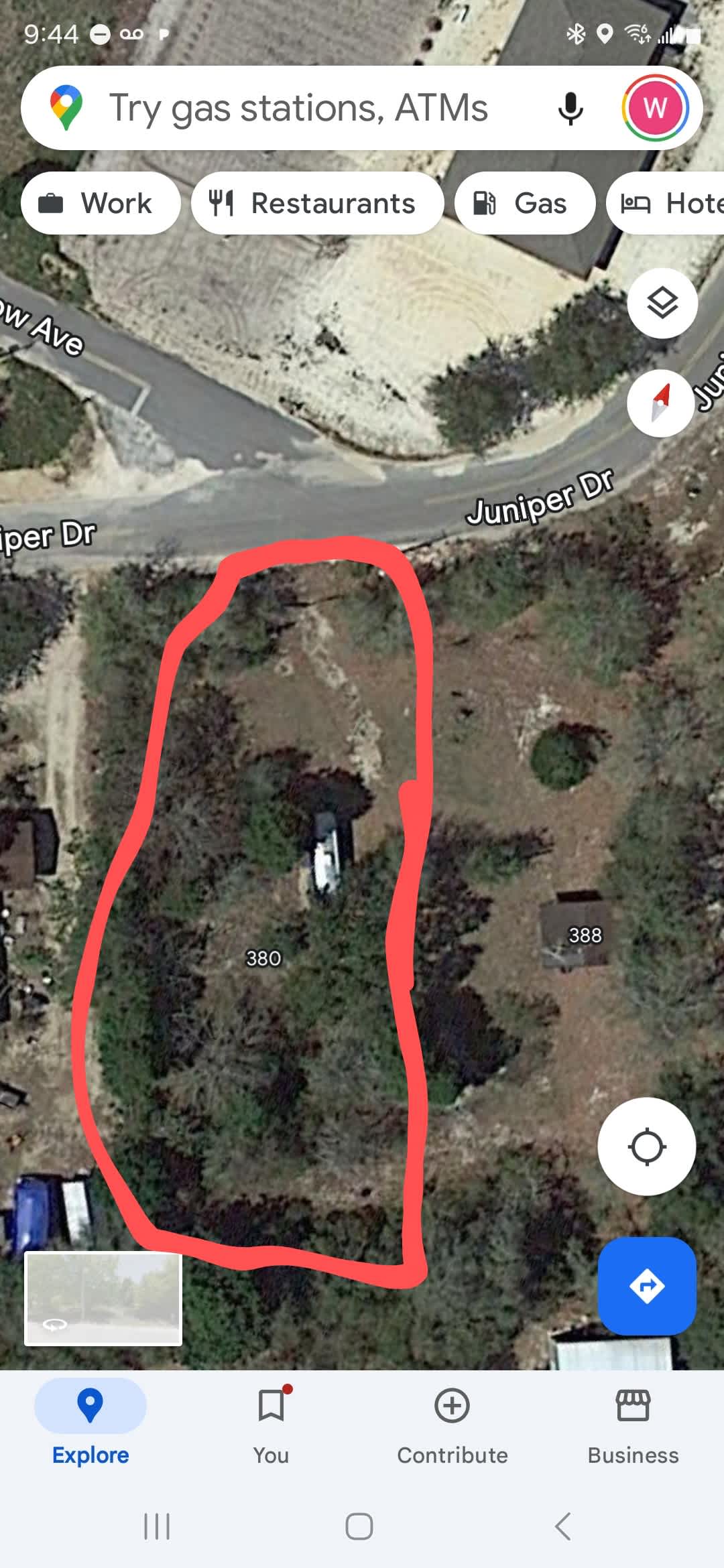Open the map layers picker
The image size is (724, 1568).
point(662,303)
